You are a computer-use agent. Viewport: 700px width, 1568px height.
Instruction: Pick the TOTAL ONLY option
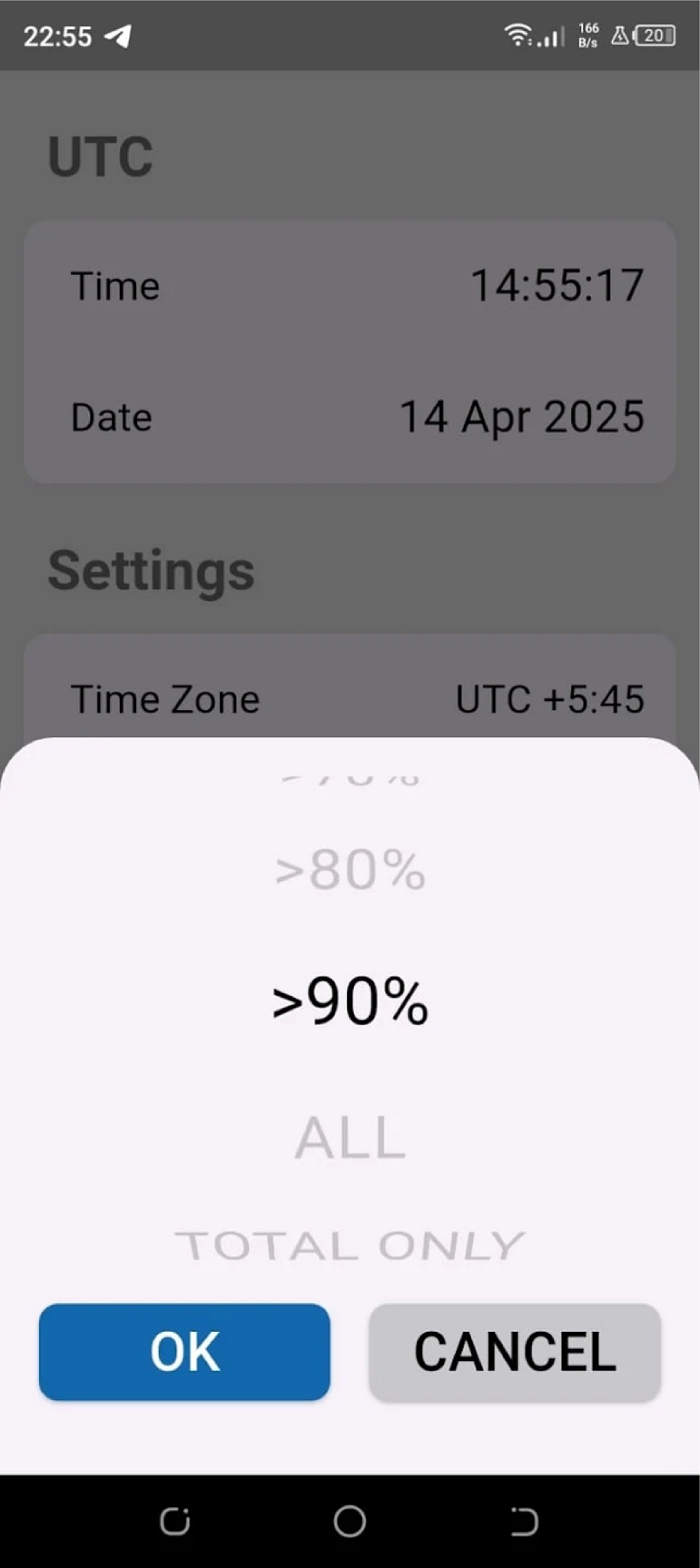[x=350, y=1246]
